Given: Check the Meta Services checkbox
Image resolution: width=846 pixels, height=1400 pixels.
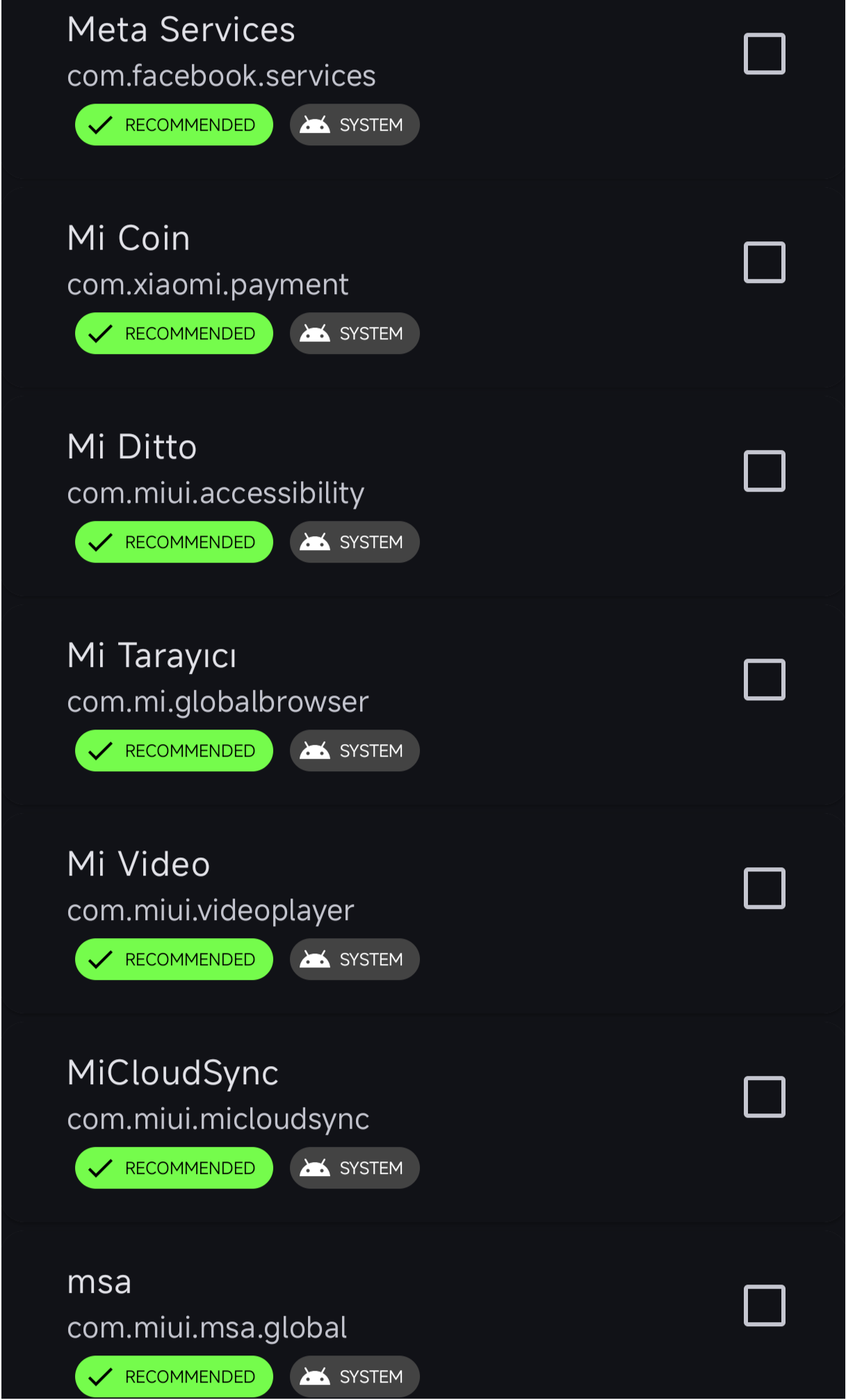Looking at the screenshot, I should click(x=764, y=54).
